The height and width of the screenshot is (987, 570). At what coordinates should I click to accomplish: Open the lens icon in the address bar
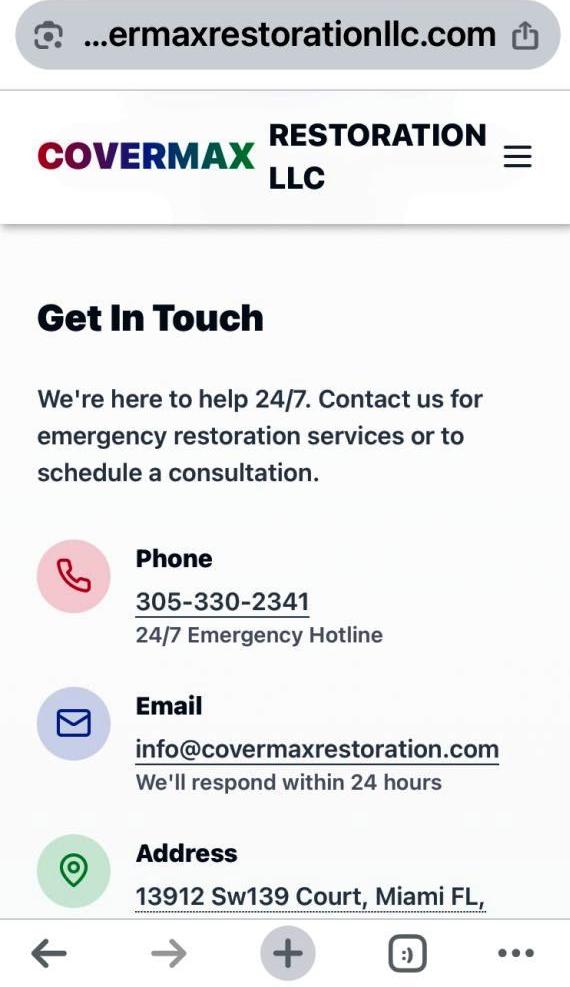click(x=48, y=36)
